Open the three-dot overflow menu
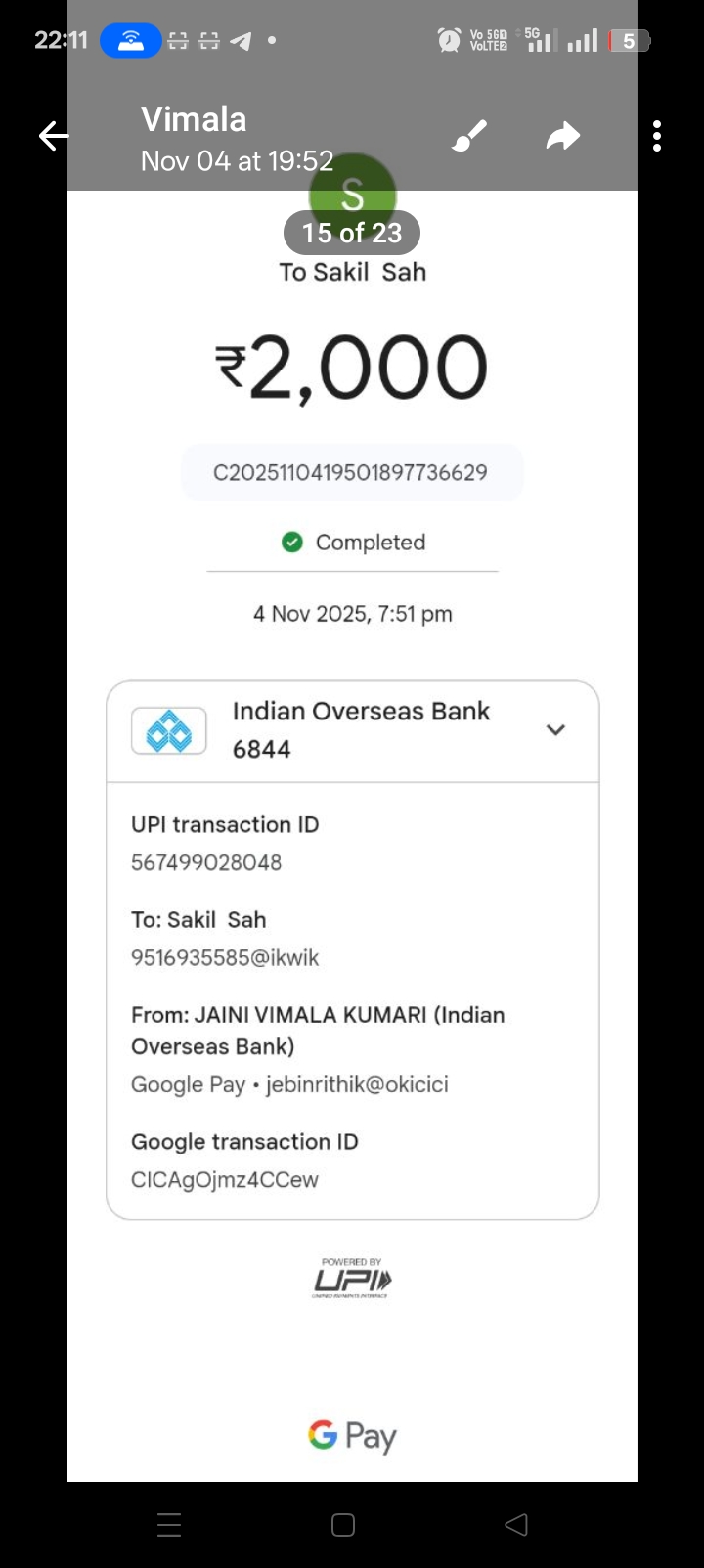704x1568 pixels. (657, 136)
